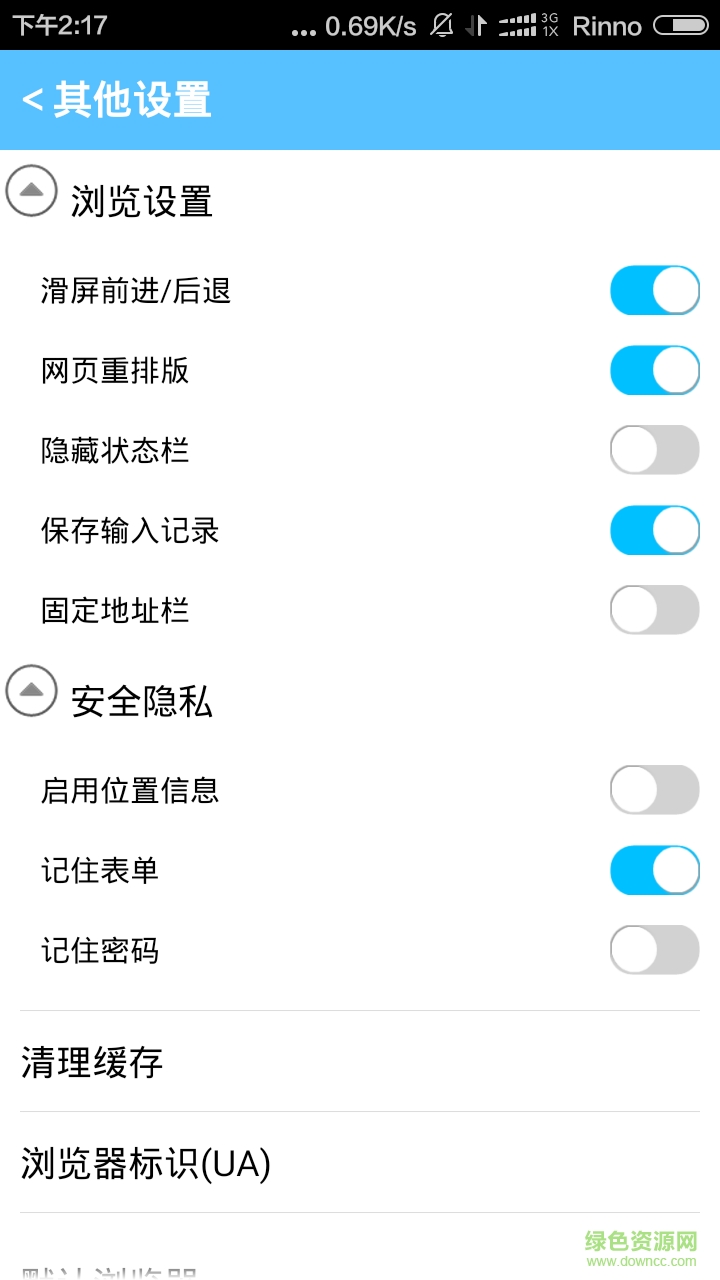Click the back arrow on the title bar

(34, 99)
